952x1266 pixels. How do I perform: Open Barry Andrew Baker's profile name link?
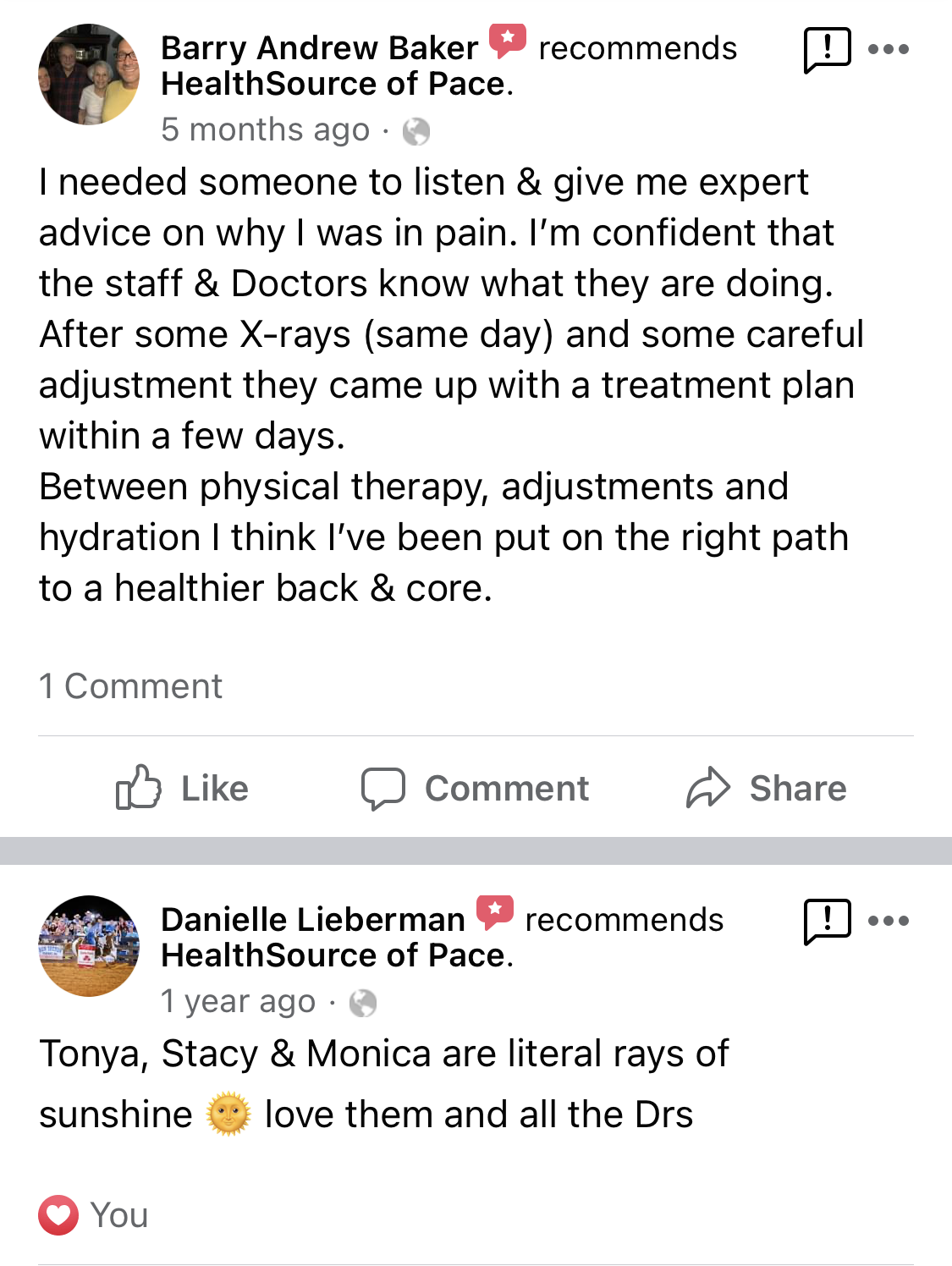(319, 48)
